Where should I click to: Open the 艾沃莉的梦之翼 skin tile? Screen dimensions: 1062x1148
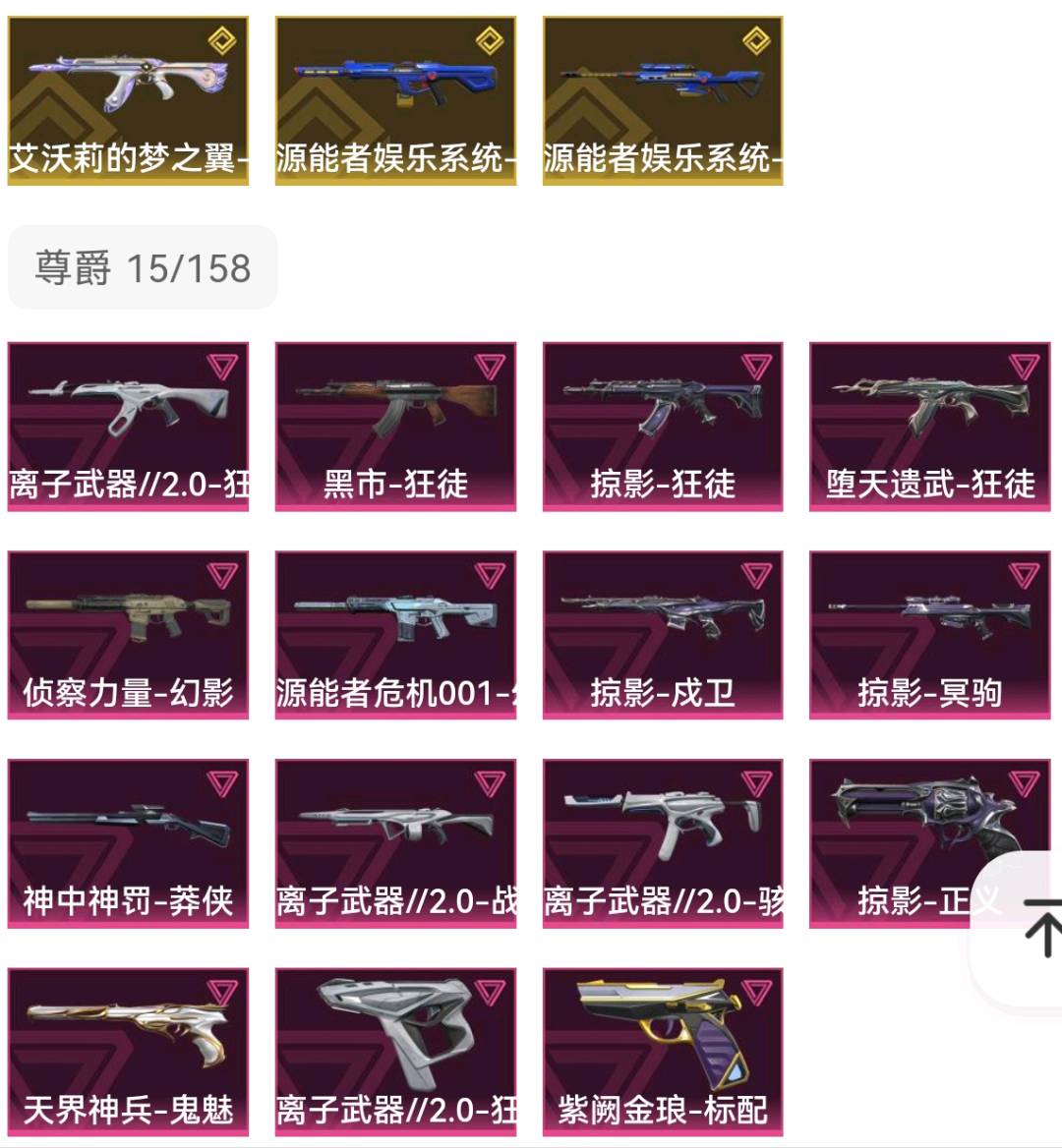[x=128, y=100]
